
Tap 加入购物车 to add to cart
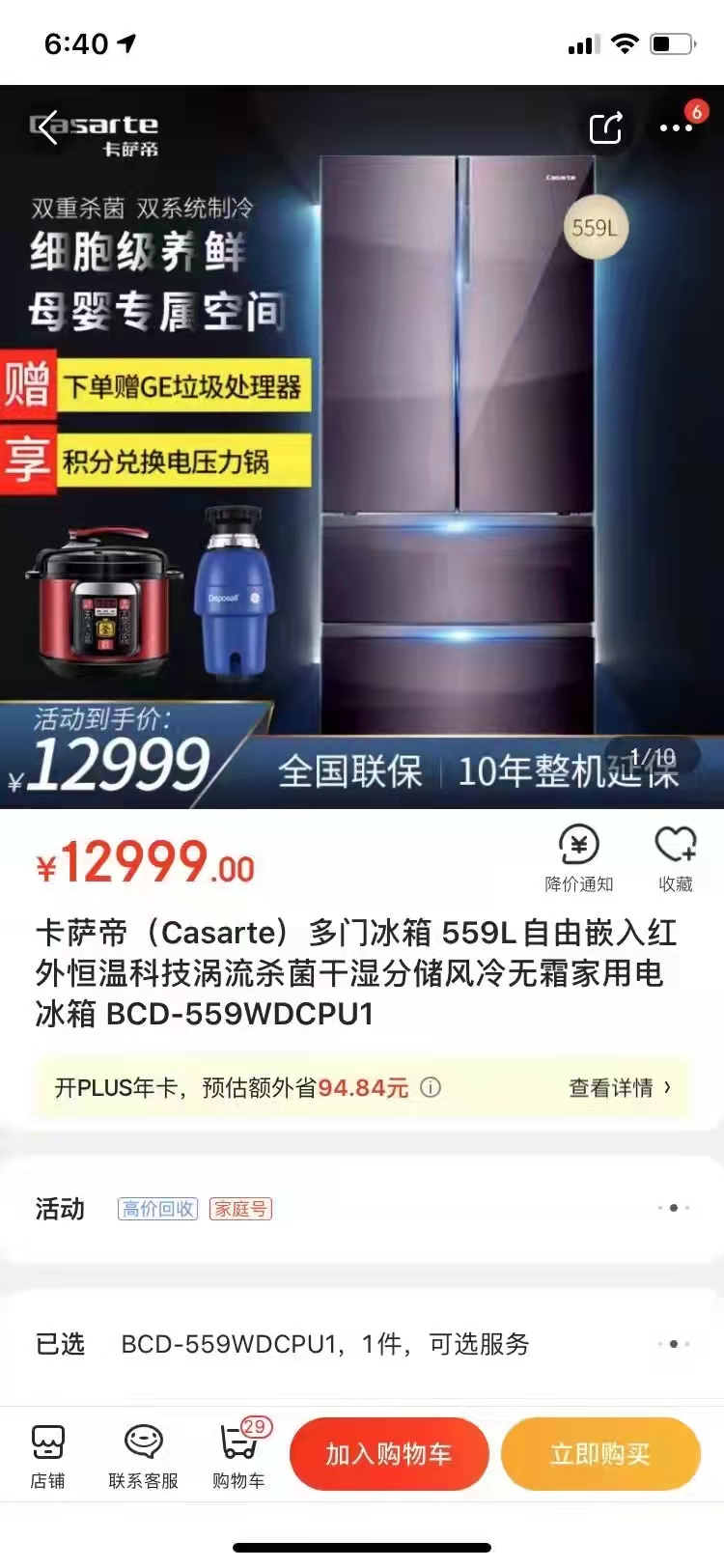coord(388,1454)
